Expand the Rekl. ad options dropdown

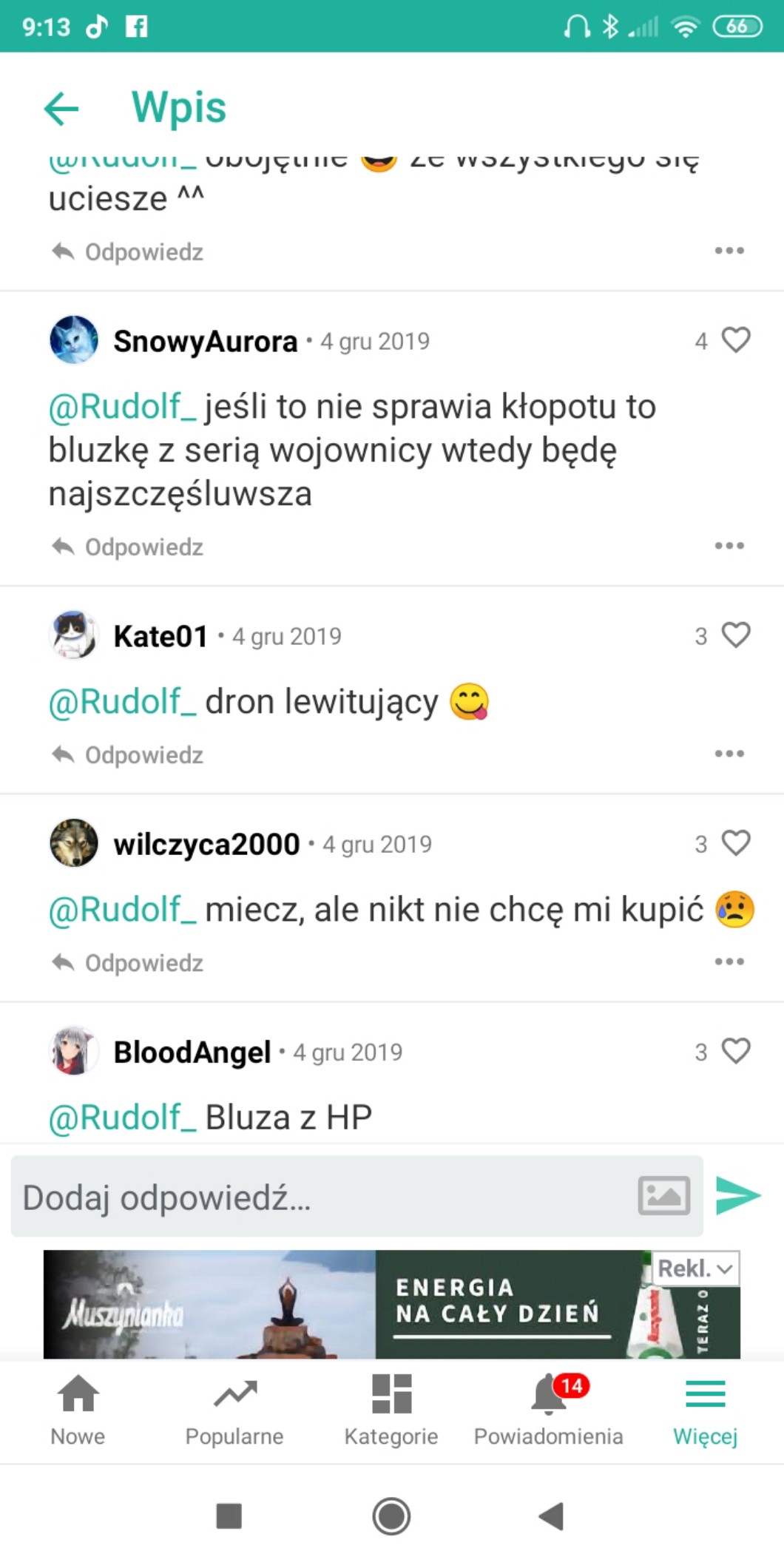pyautogui.click(x=695, y=1268)
